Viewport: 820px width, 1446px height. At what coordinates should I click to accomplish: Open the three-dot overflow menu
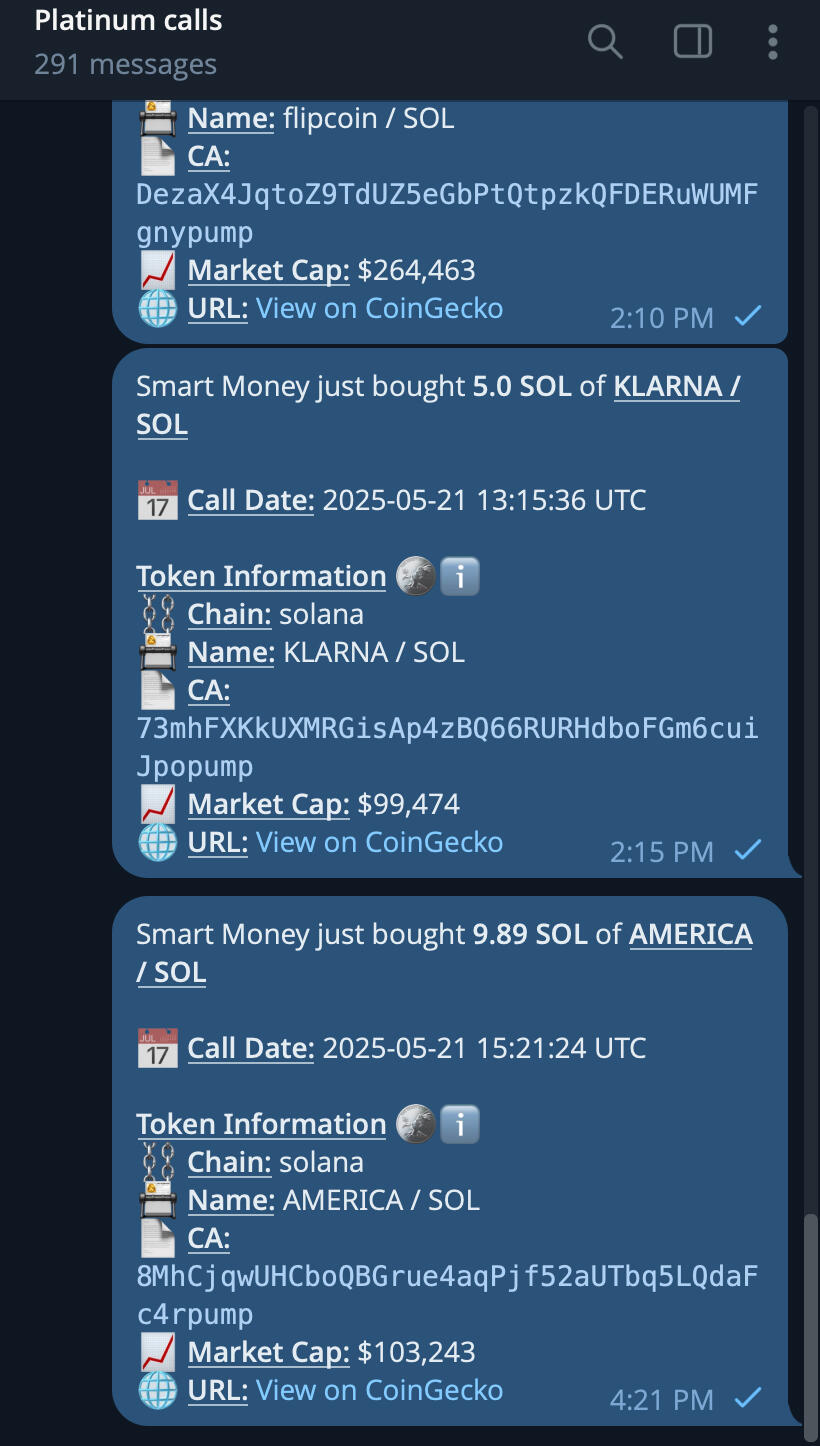pyautogui.click(x=773, y=41)
